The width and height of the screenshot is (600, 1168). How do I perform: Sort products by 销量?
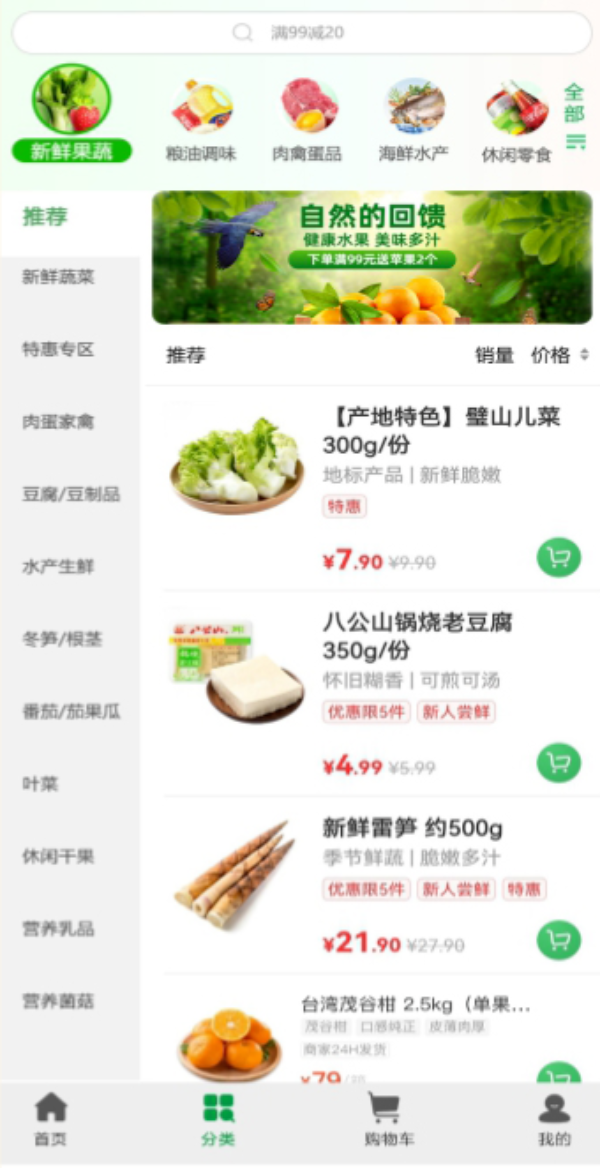(x=494, y=355)
